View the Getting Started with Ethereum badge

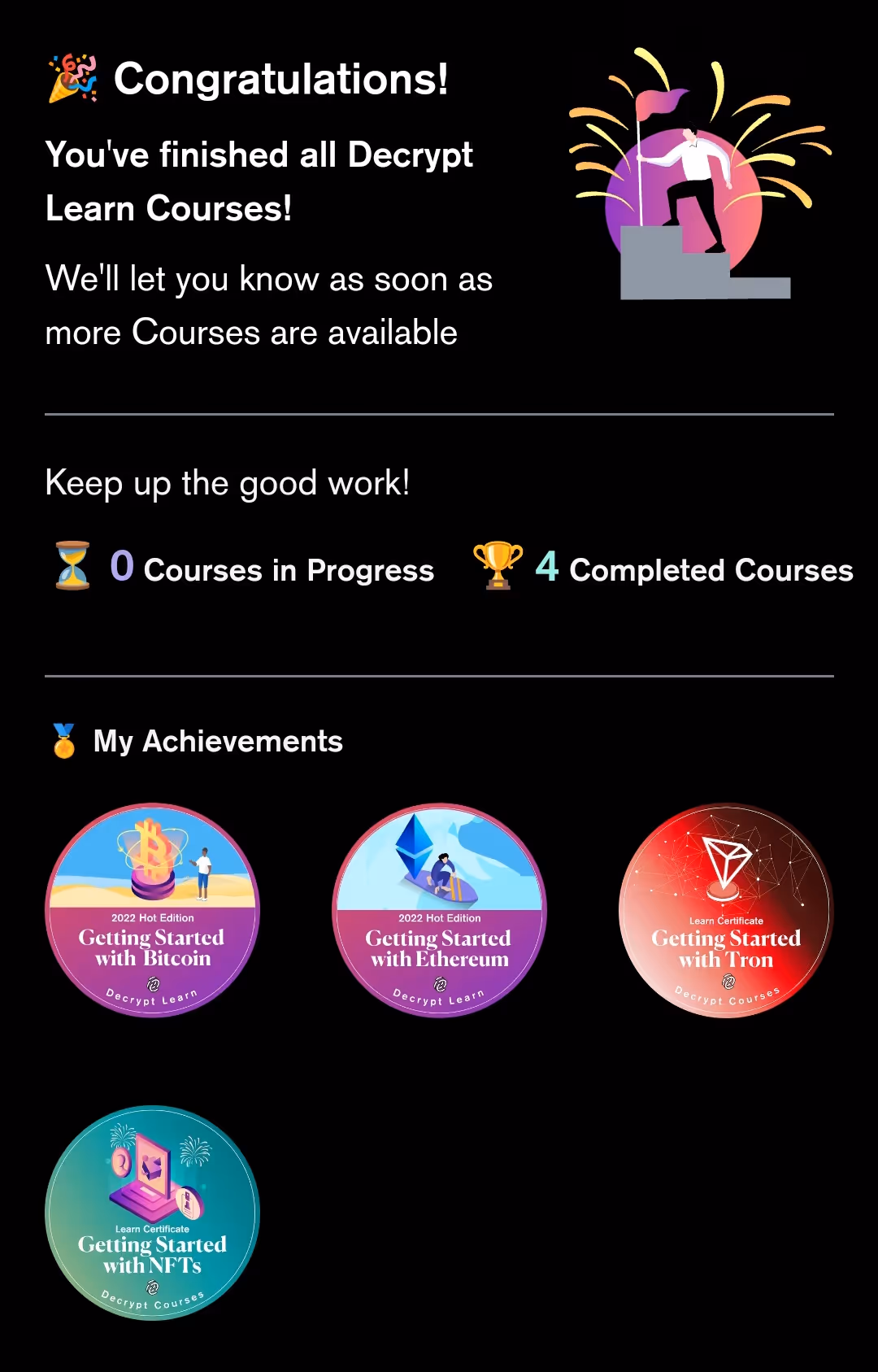point(440,910)
